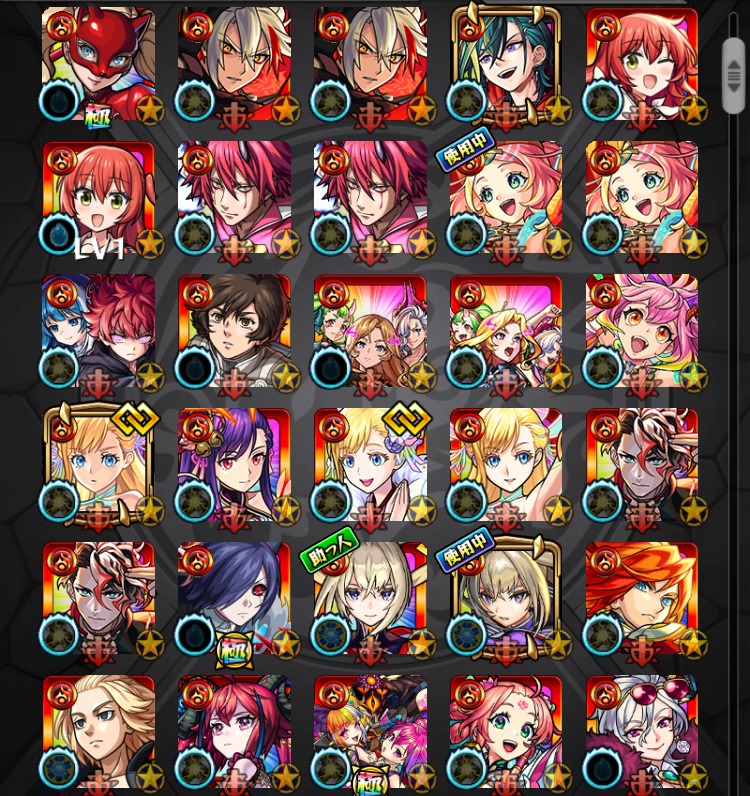750x796 pixels.
Task: Select the dark-haired one-eyed character with the 極 badge
Action: (234, 600)
